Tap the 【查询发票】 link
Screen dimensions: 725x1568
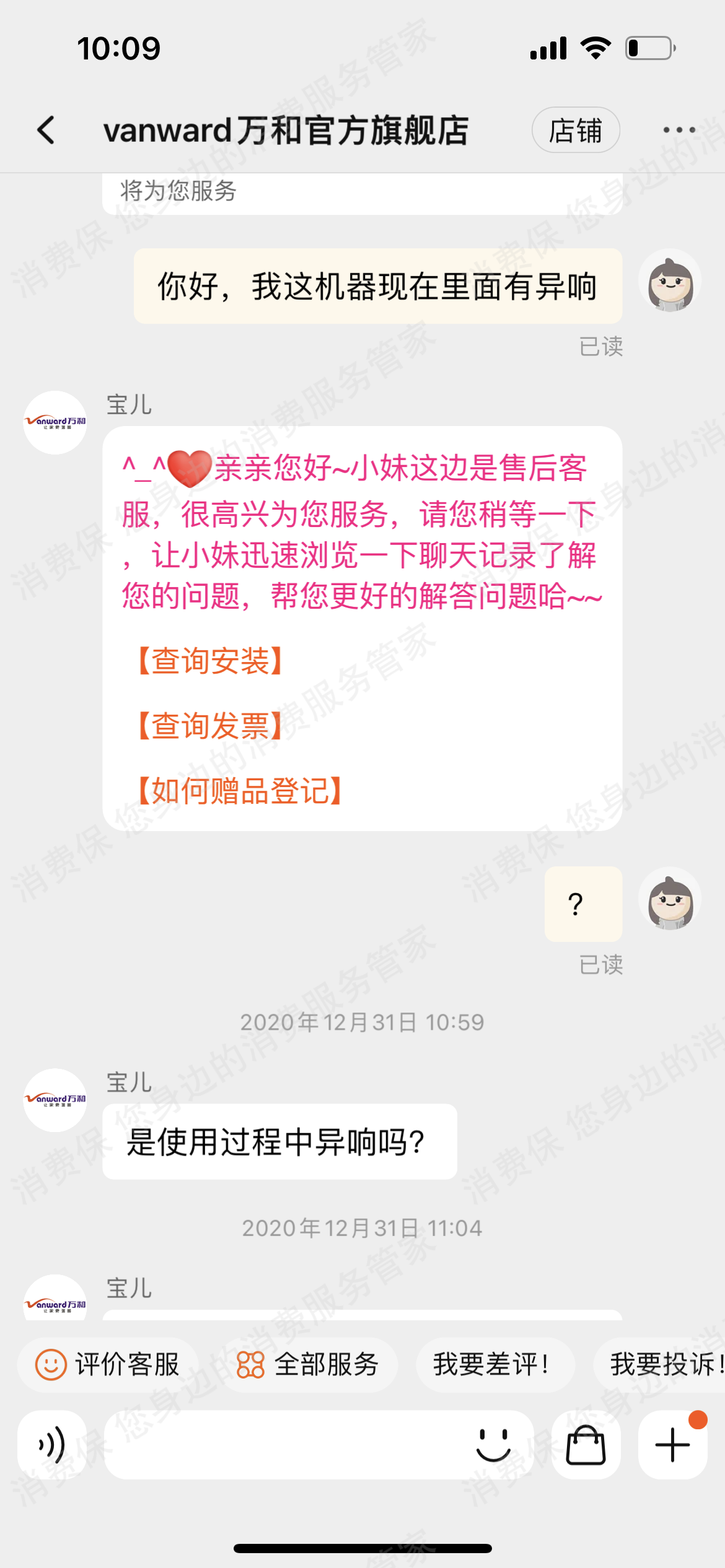click(x=211, y=726)
